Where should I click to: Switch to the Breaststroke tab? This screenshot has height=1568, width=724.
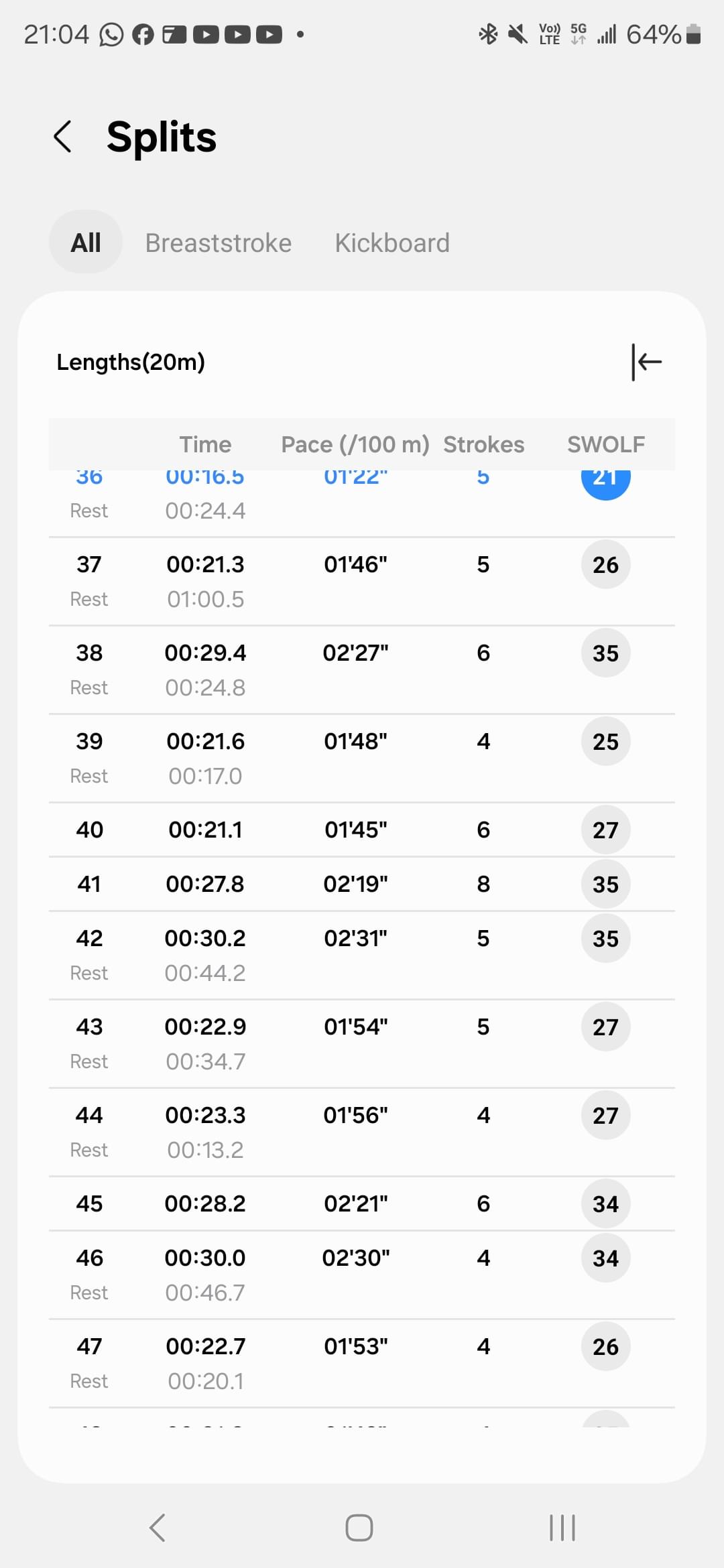[x=219, y=243]
